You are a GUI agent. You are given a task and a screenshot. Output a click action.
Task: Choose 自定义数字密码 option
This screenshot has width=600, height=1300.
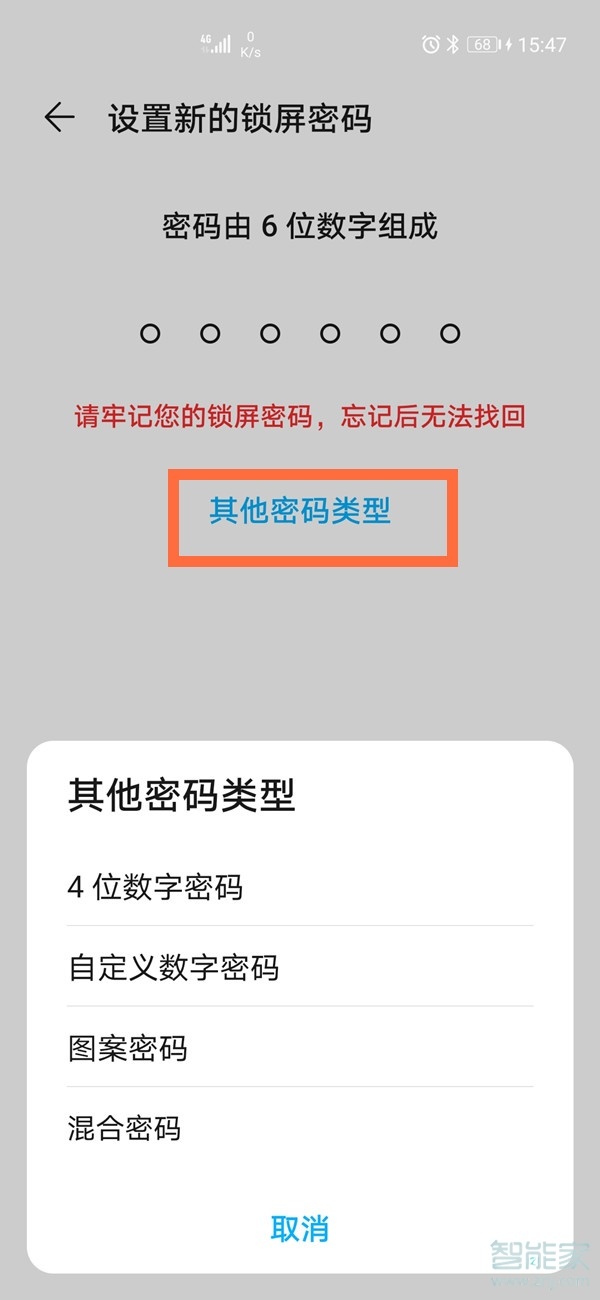[x=173, y=968]
